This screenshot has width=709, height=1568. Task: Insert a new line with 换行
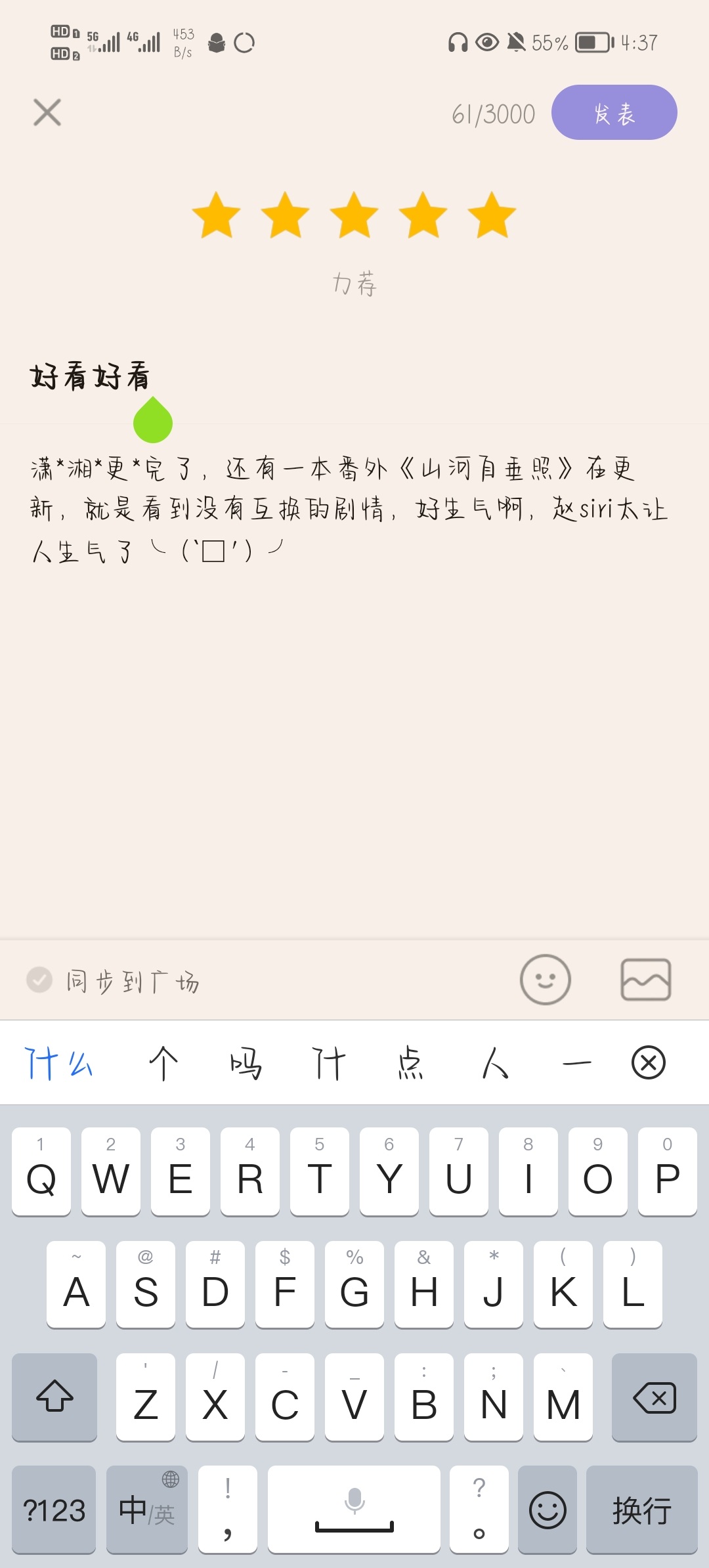642,1510
